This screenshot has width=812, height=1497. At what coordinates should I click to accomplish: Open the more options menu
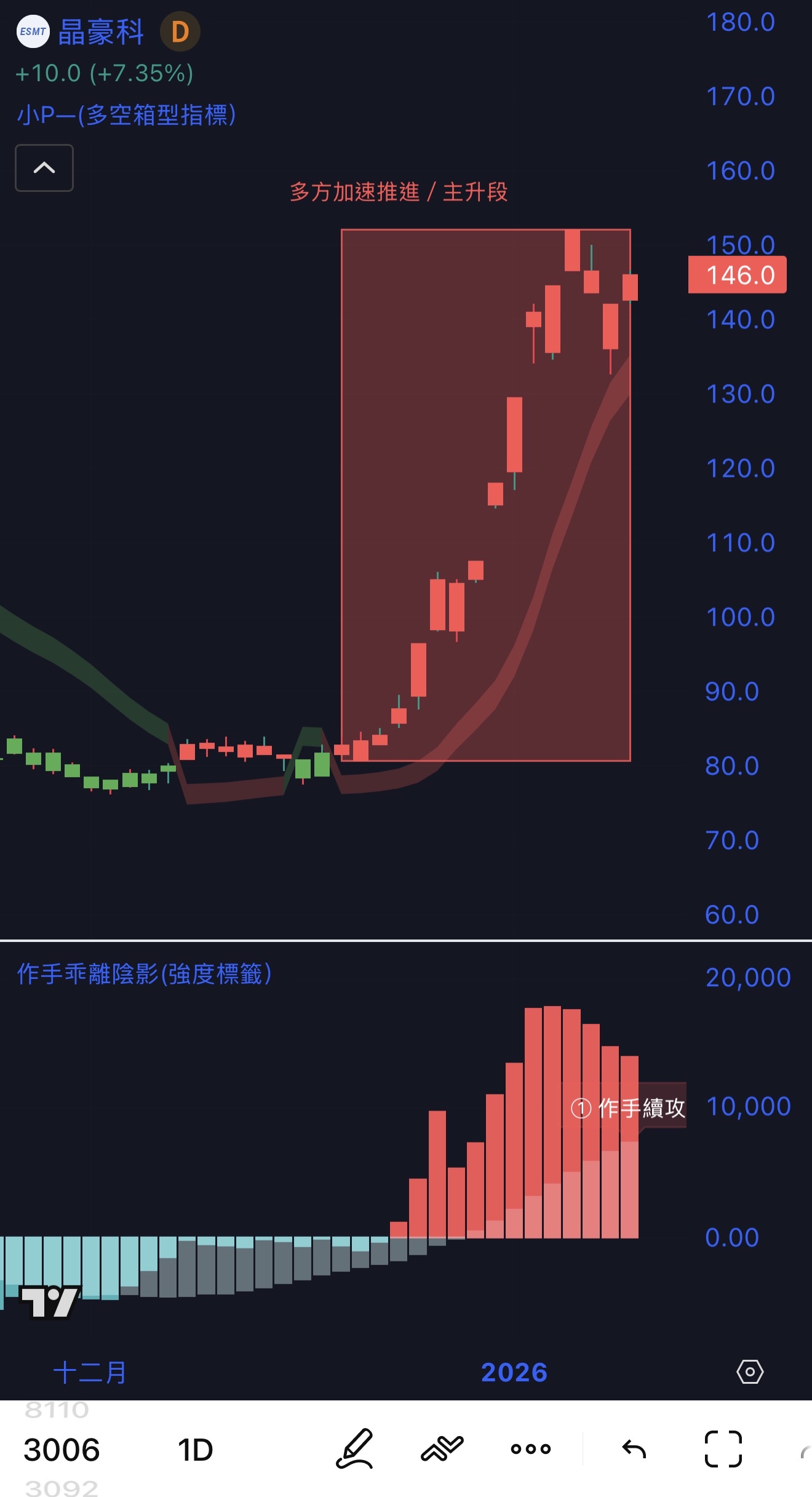click(530, 1449)
